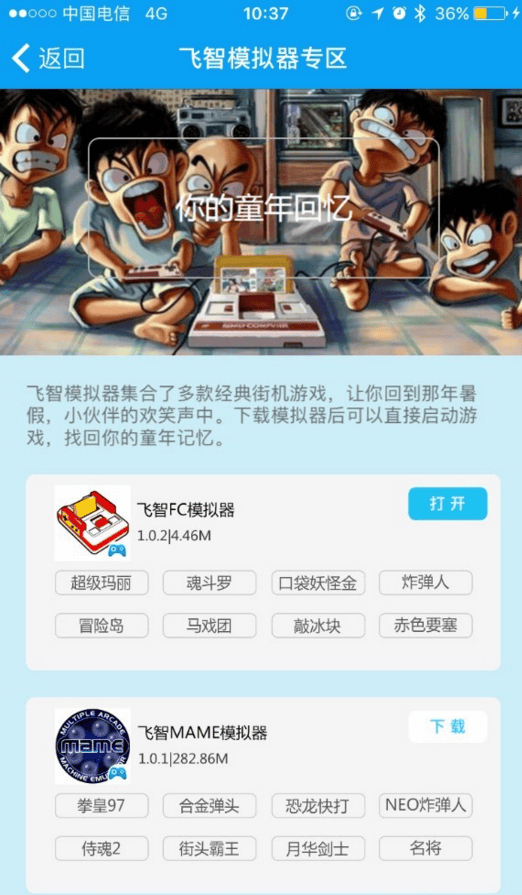
Task: Select the 马戏团 chip
Action: 209,626
